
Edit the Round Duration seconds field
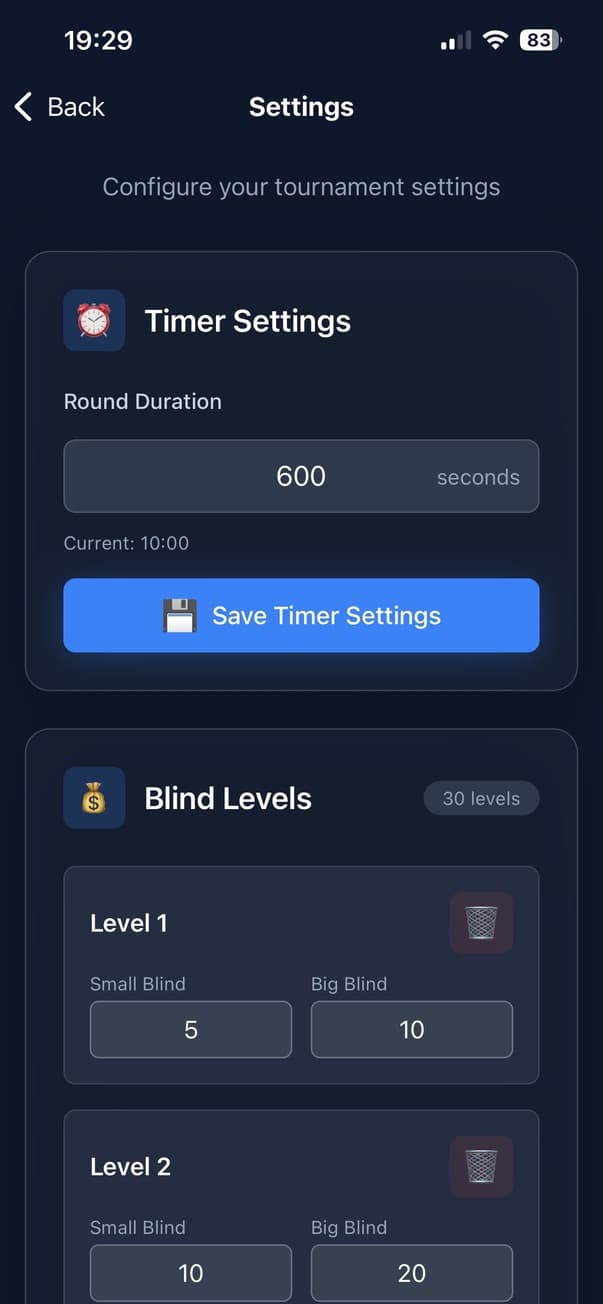[300, 476]
